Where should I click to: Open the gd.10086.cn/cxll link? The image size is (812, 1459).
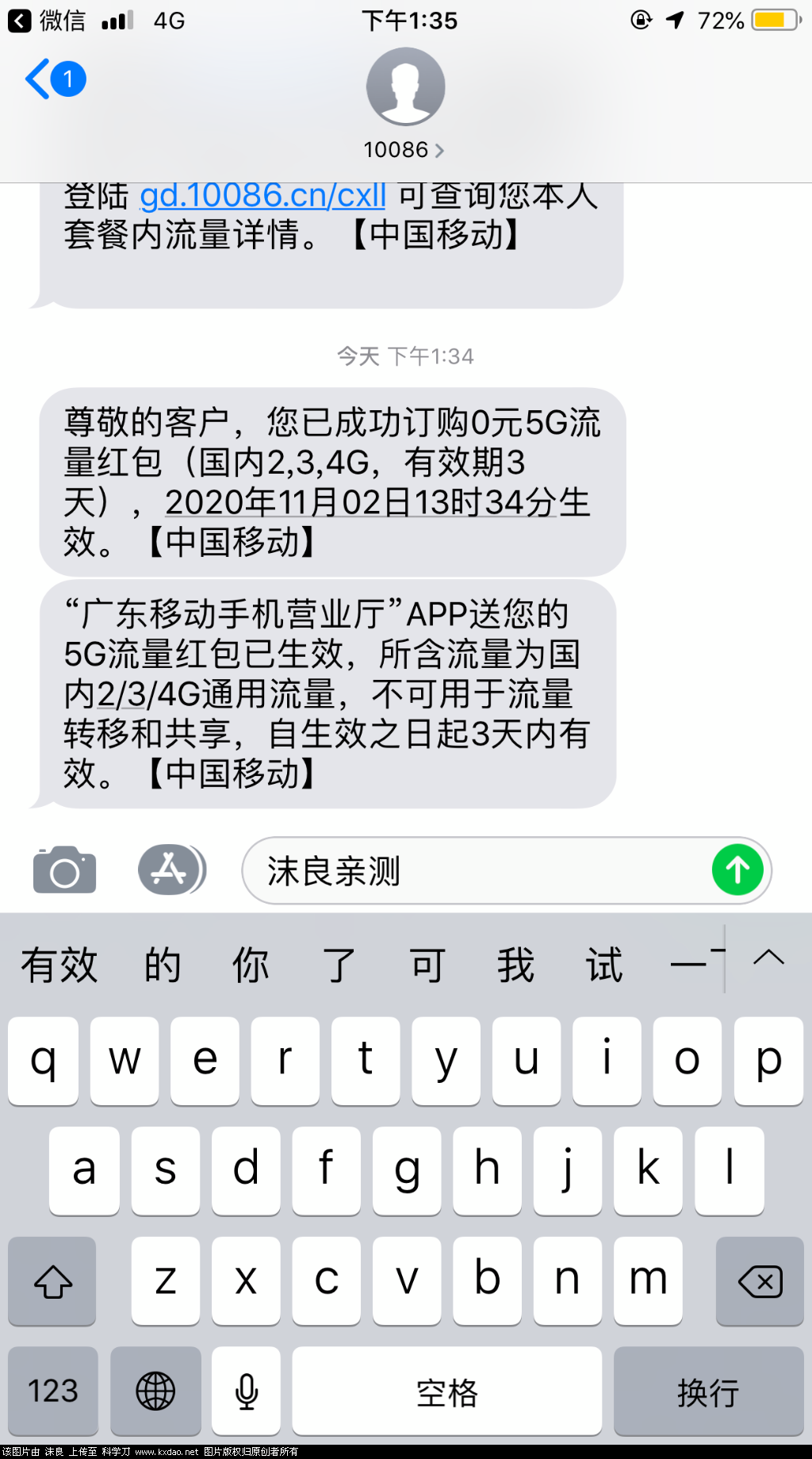[262, 195]
